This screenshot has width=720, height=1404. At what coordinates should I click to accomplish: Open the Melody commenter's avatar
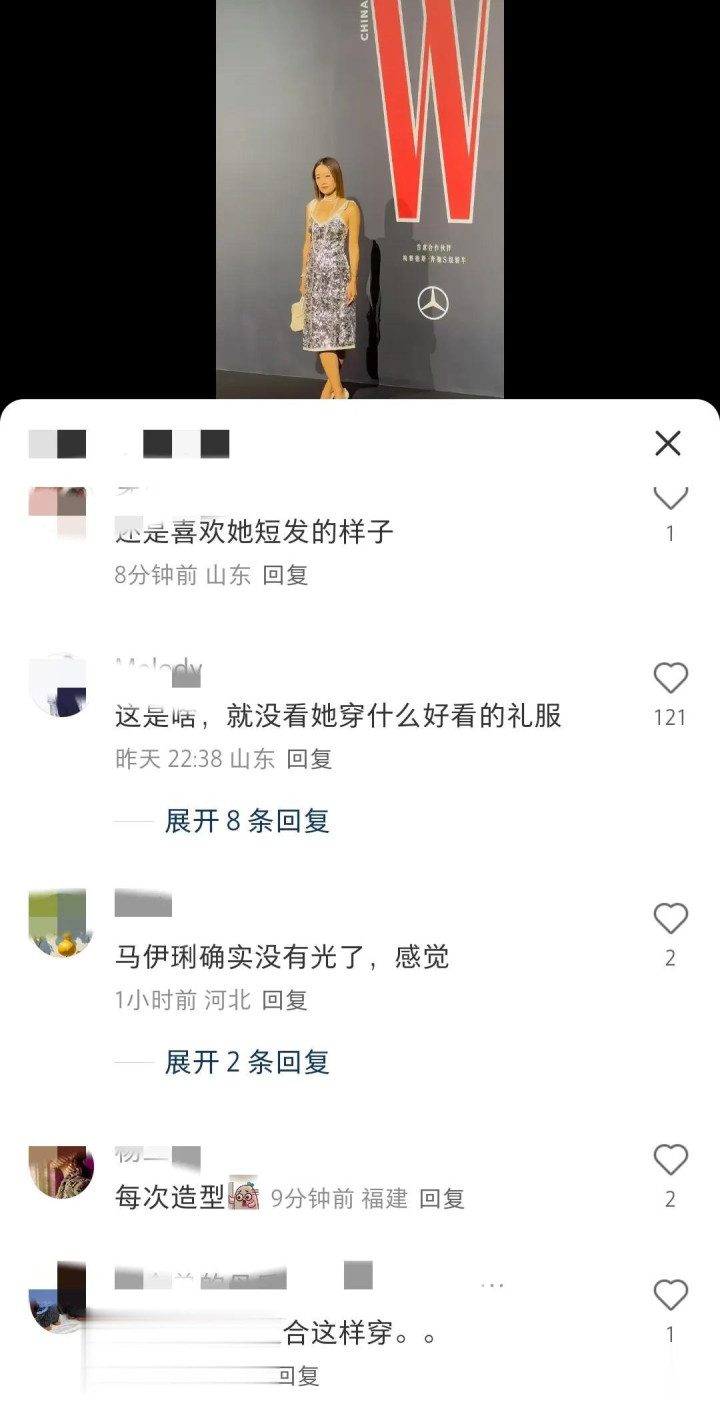tap(57, 686)
